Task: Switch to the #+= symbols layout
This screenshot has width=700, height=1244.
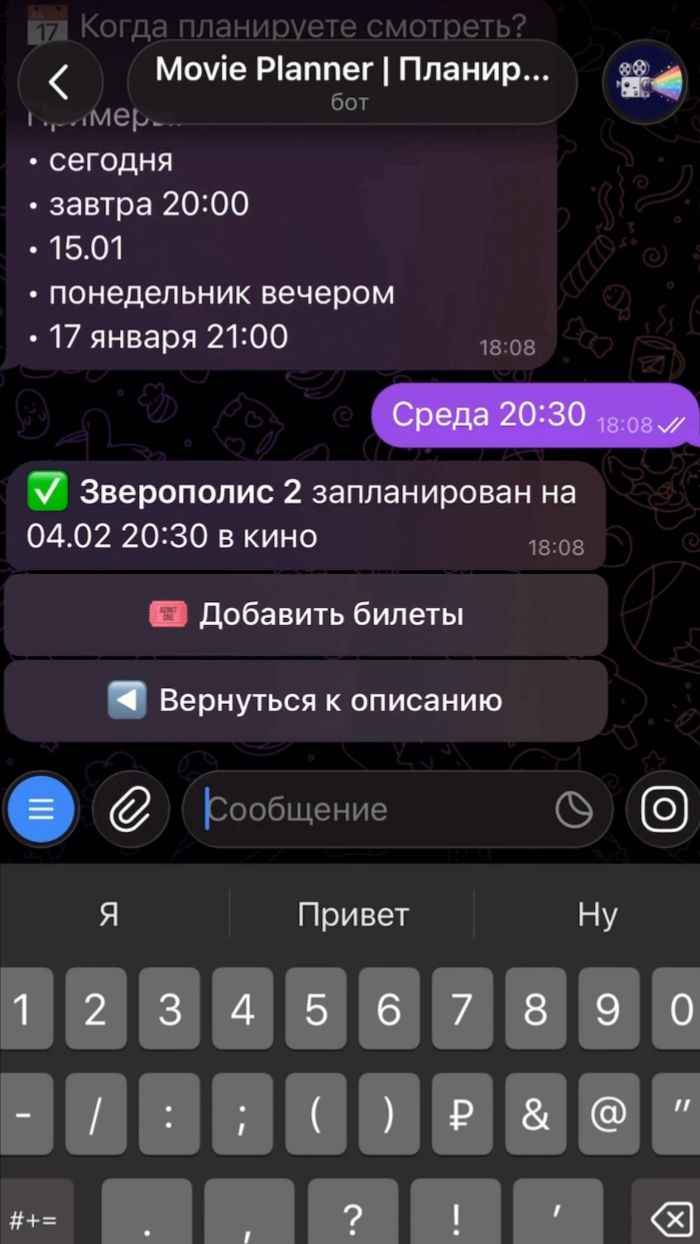Action: pos(33,1217)
